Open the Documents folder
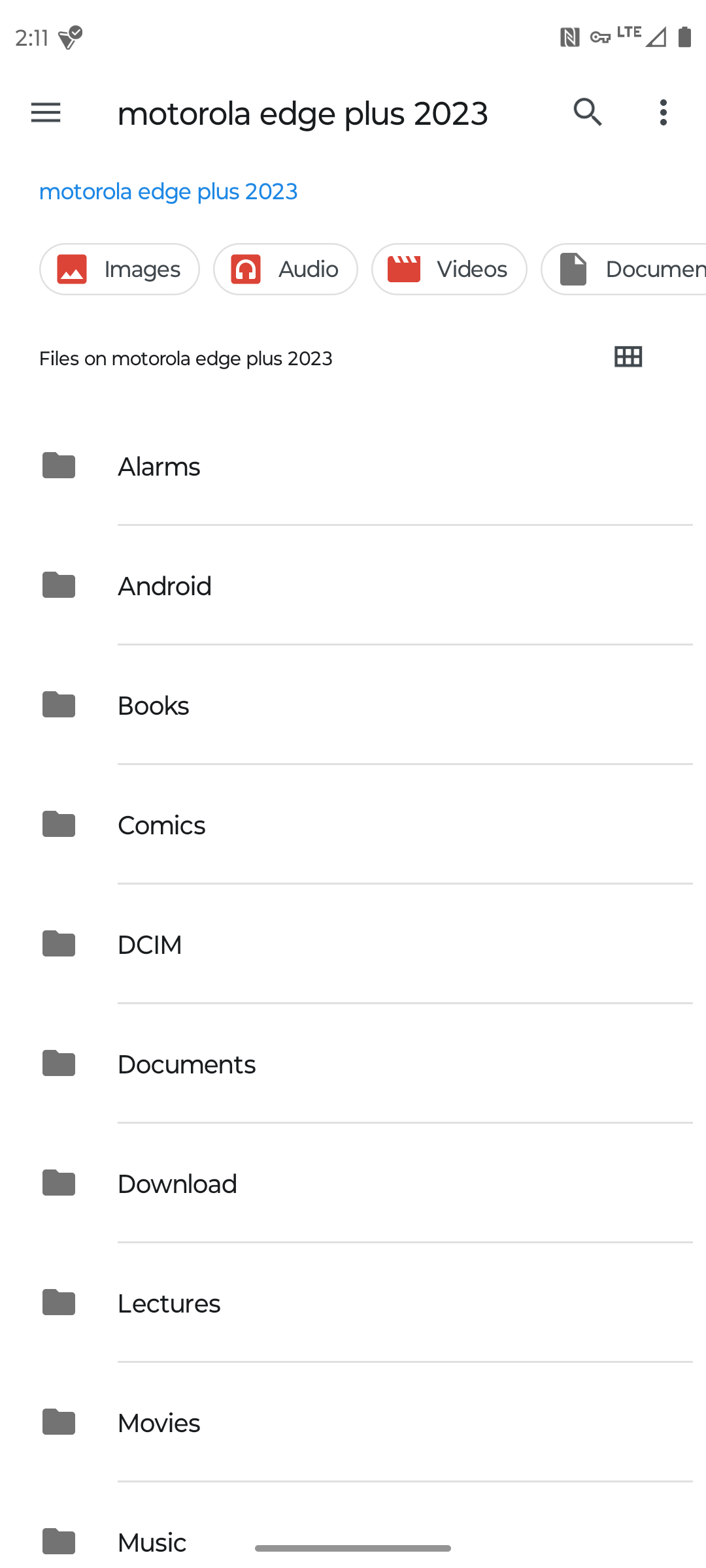This screenshot has height=1568, width=706. 353,1064
